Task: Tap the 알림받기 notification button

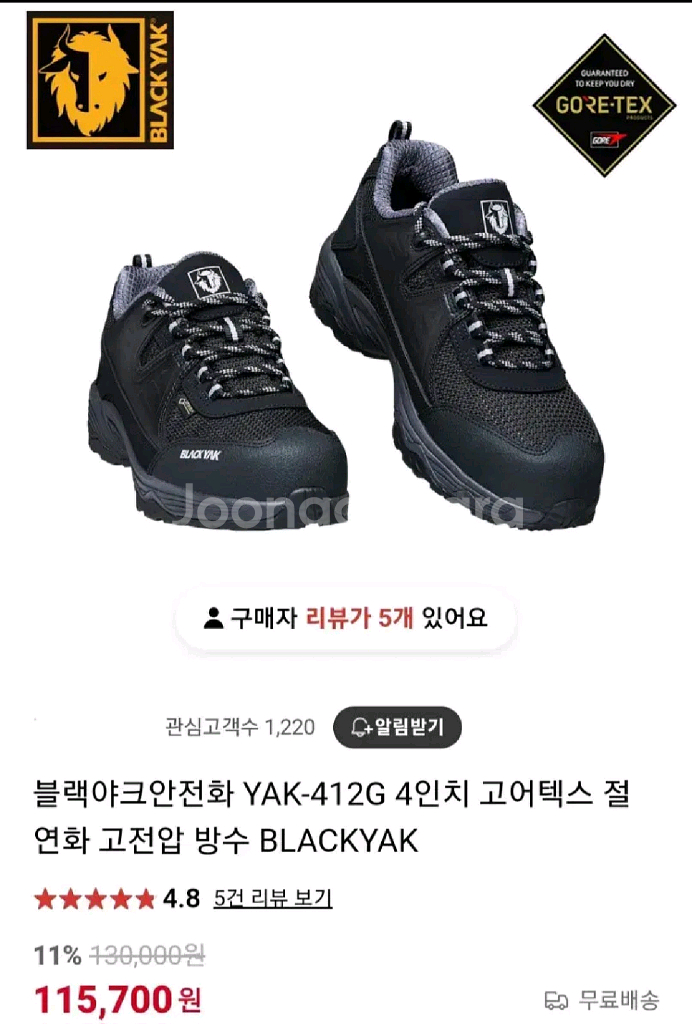Action: (397, 727)
